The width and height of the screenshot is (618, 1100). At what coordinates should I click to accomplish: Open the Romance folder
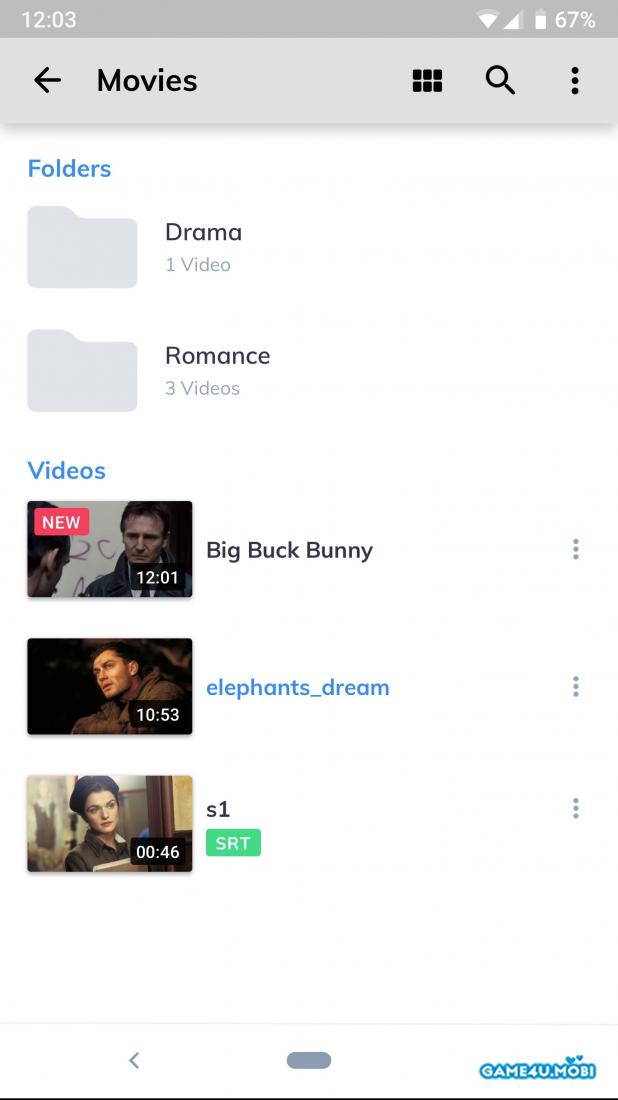[x=216, y=370]
